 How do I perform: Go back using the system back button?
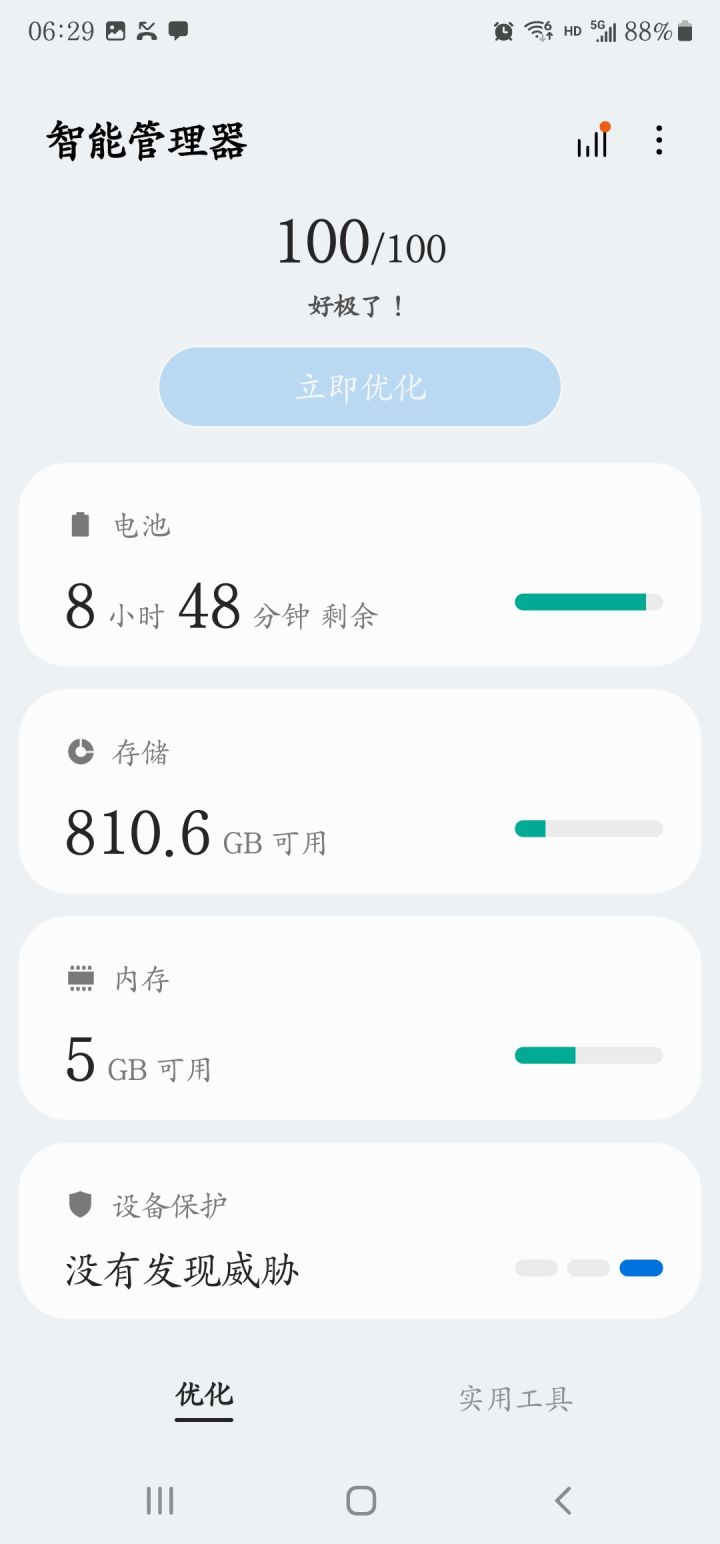point(563,1500)
